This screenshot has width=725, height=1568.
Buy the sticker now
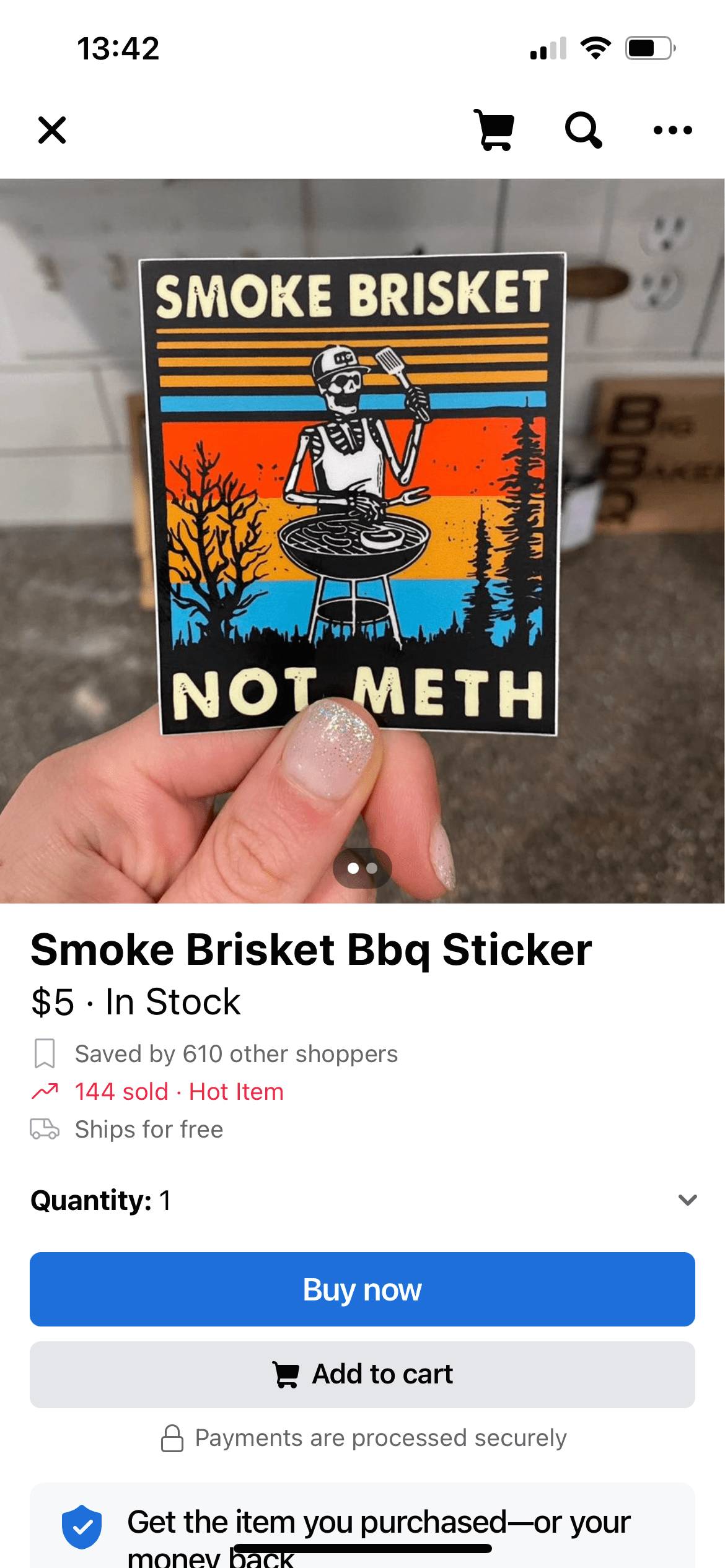tap(362, 1289)
